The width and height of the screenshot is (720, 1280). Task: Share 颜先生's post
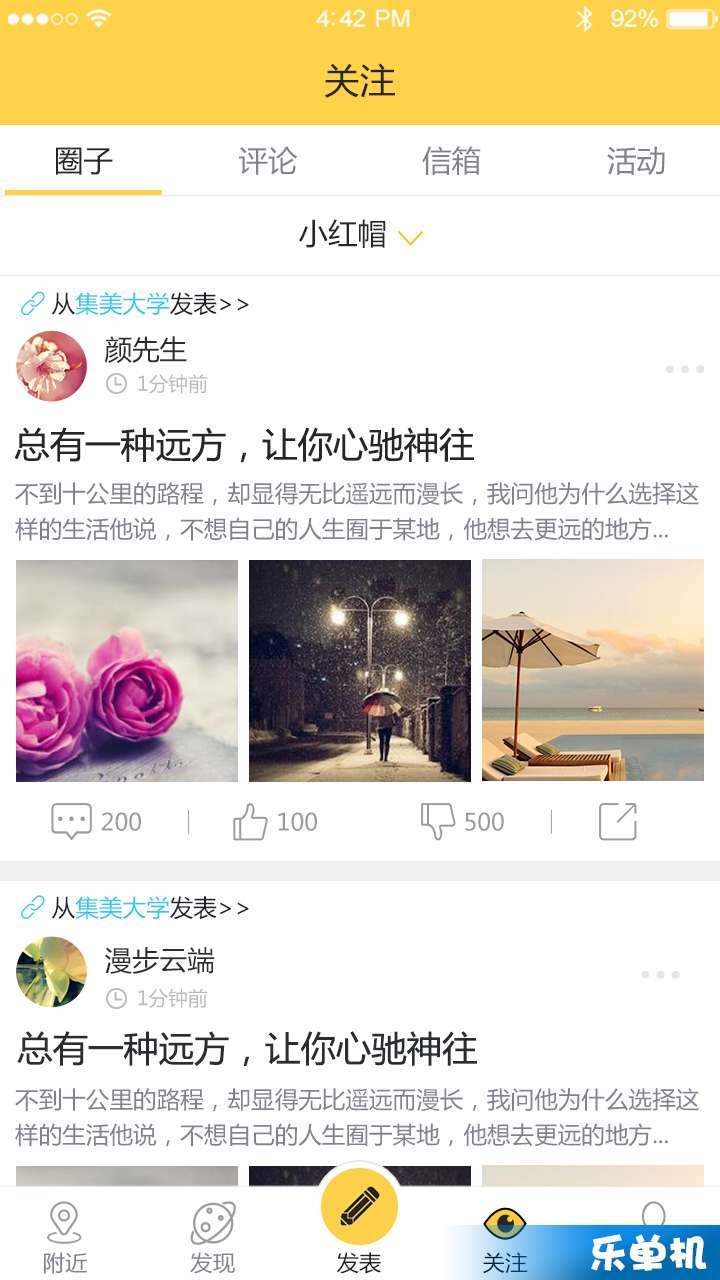click(x=617, y=822)
